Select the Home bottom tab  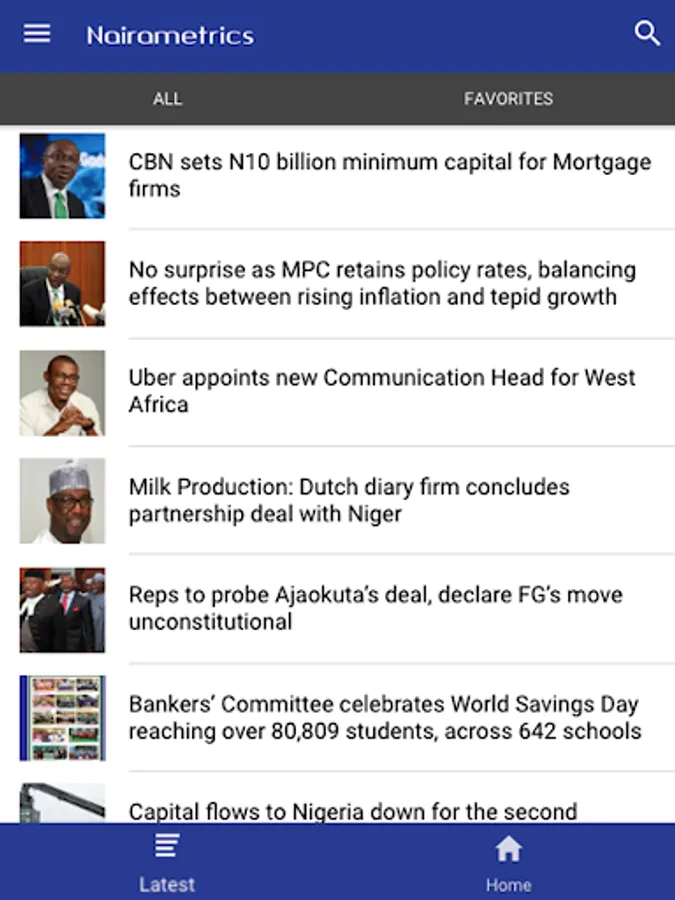click(508, 864)
